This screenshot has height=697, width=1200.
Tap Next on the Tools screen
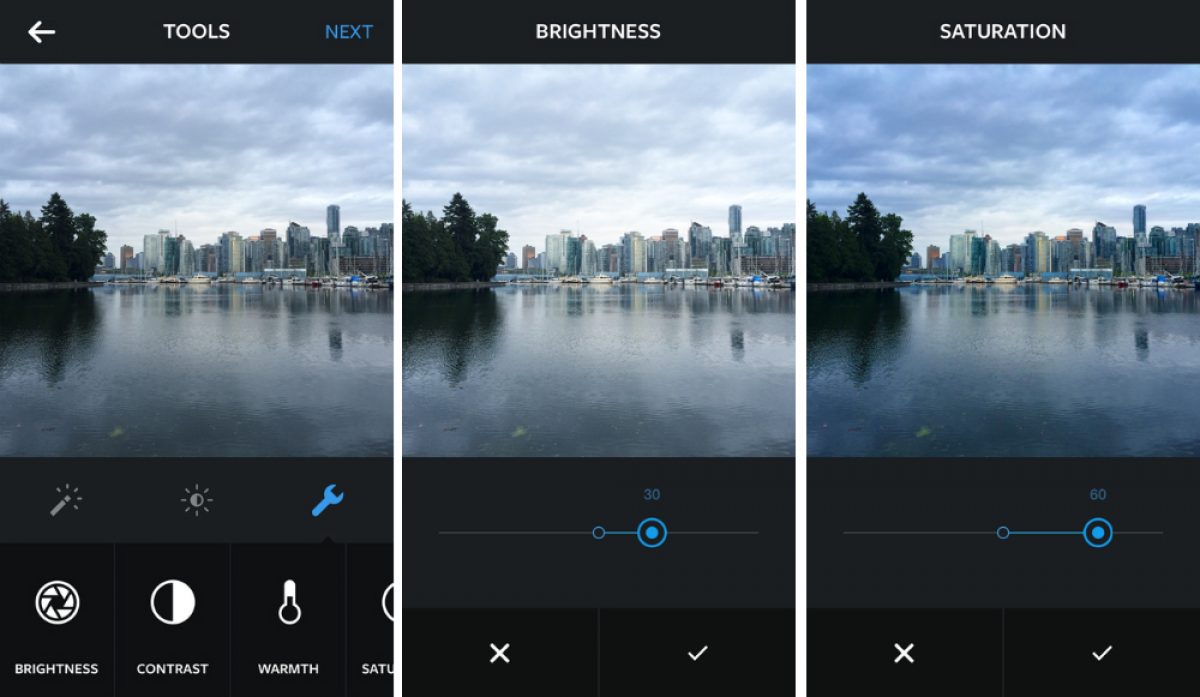tap(348, 32)
